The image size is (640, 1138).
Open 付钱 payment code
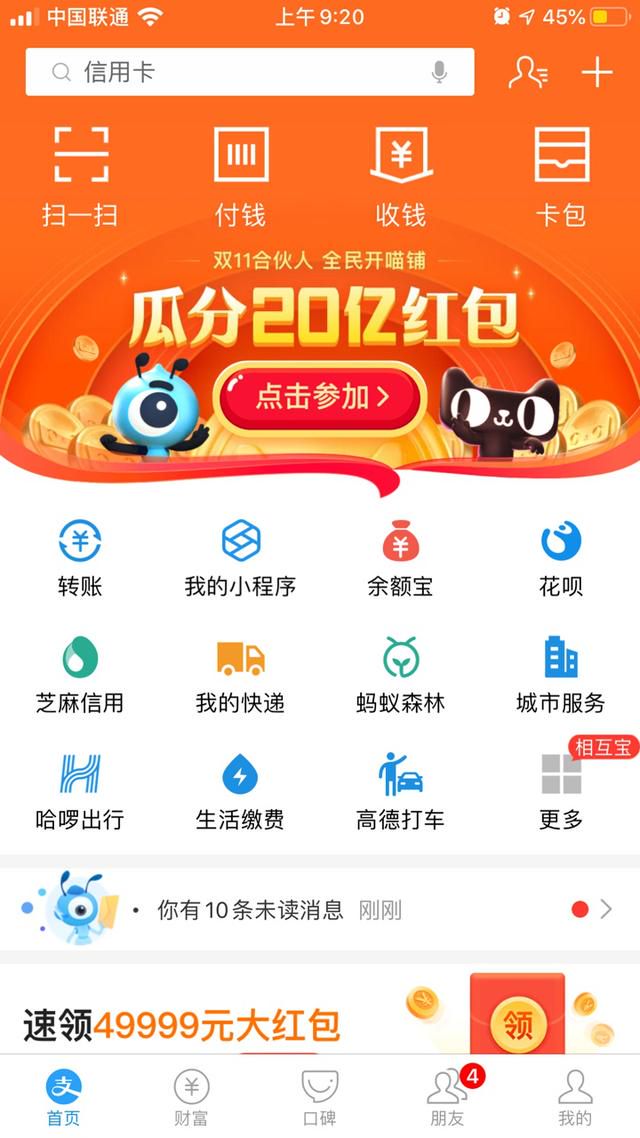241,175
